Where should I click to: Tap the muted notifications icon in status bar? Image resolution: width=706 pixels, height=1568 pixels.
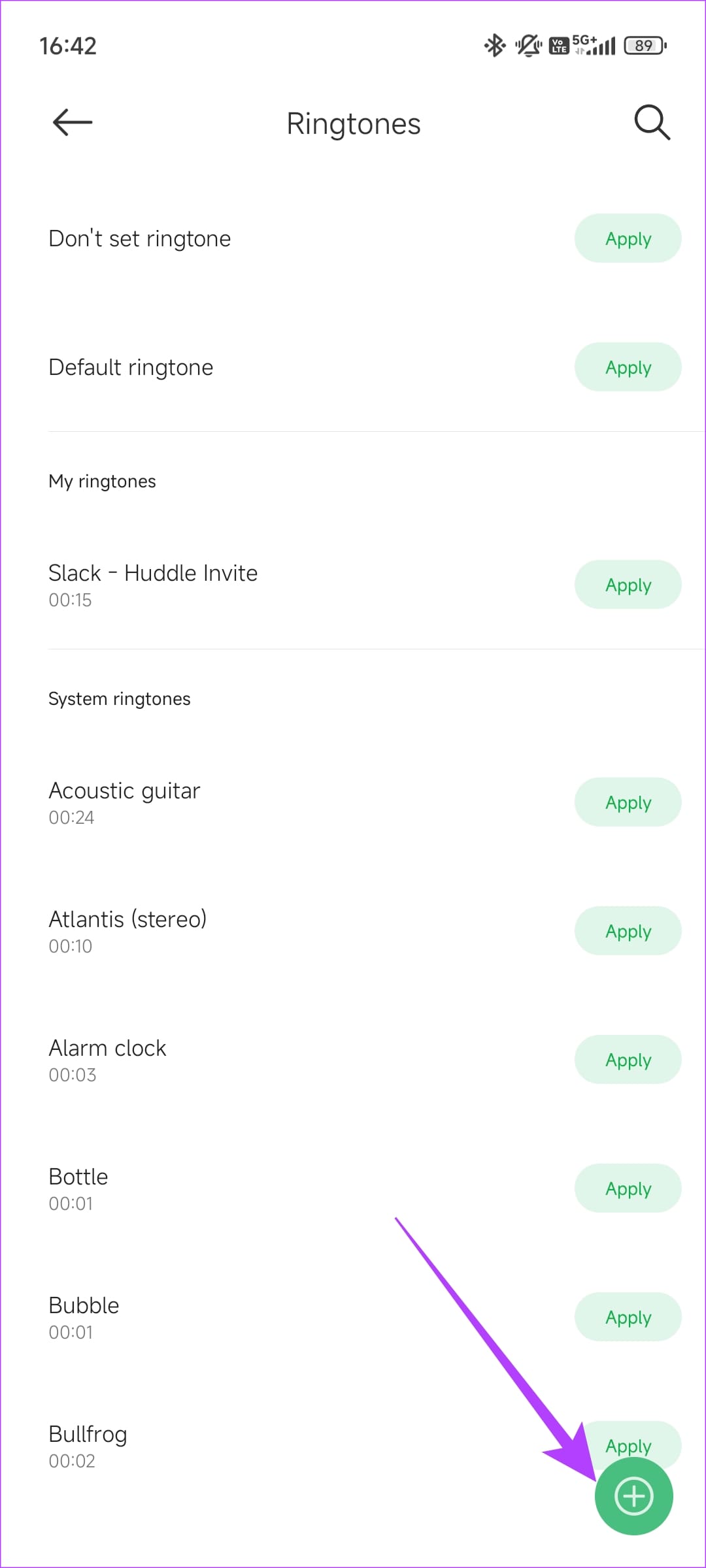(528, 44)
